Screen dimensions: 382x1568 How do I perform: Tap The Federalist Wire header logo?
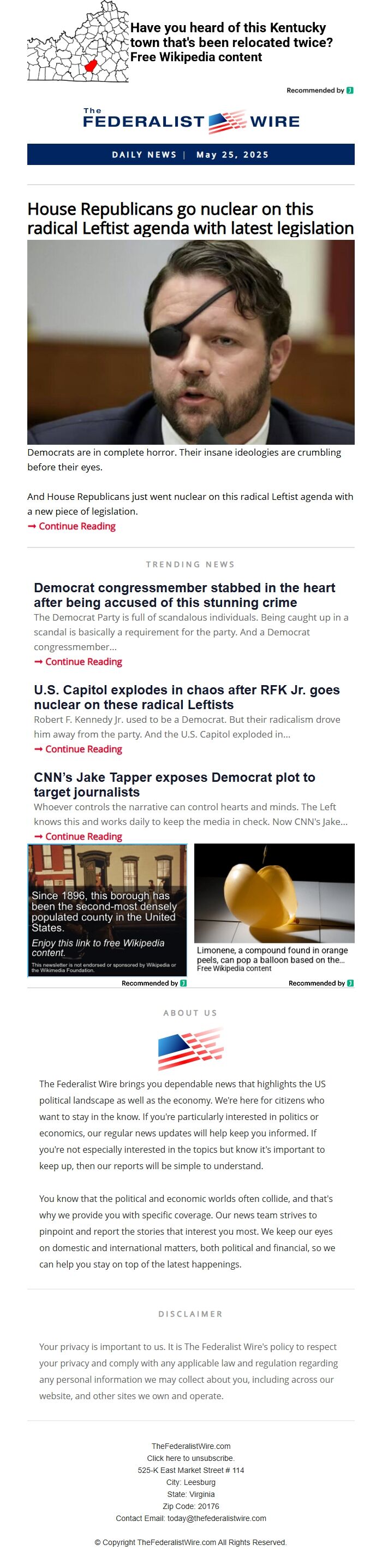(191, 121)
